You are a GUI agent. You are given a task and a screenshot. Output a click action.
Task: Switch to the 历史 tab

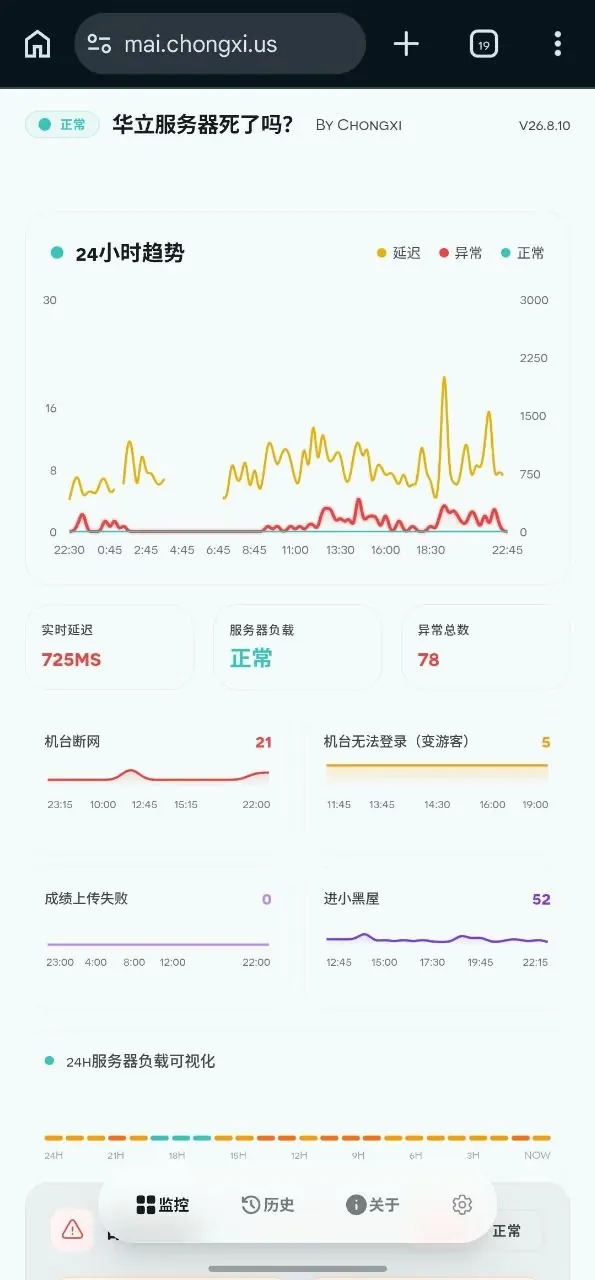click(x=268, y=1205)
